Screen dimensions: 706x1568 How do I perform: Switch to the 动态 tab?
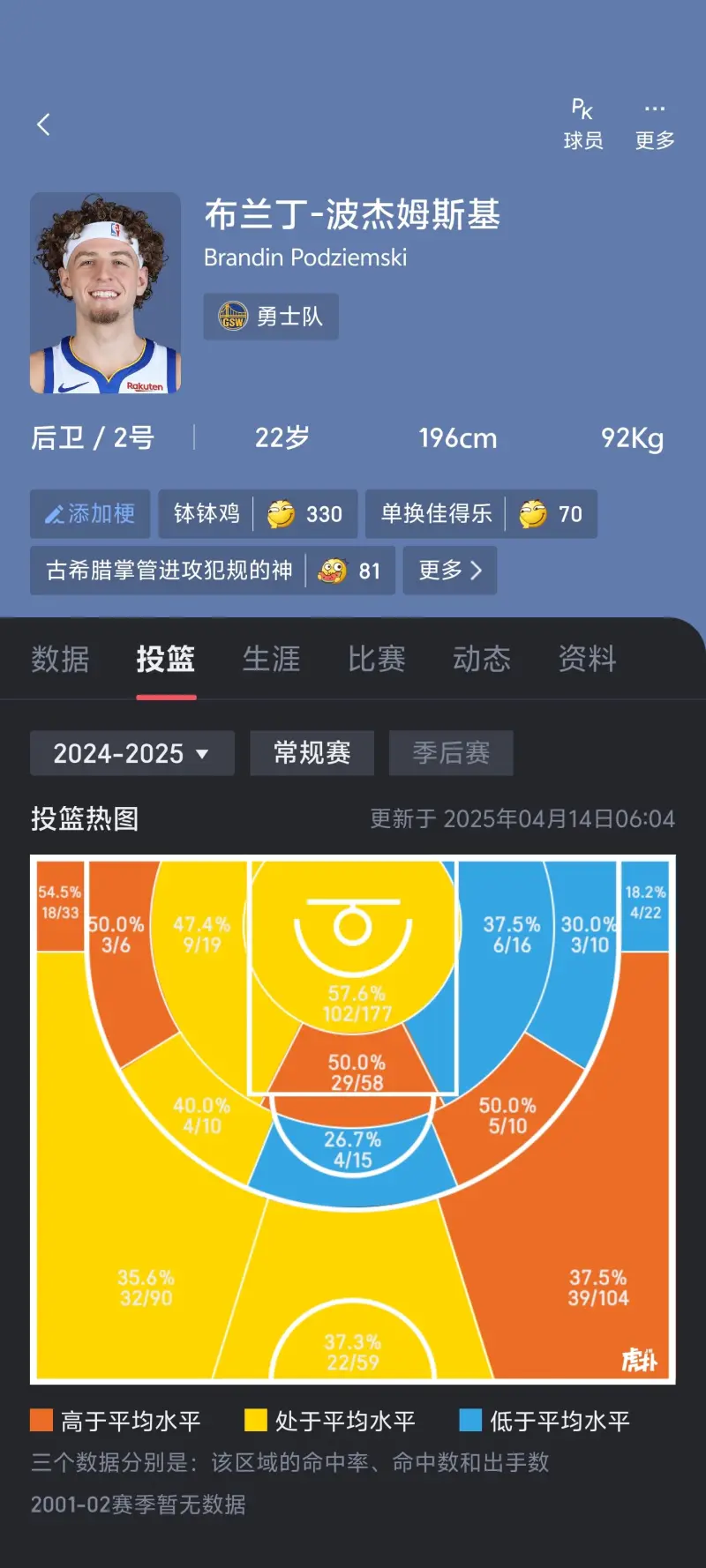pyautogui.click(x=482, y=659)
